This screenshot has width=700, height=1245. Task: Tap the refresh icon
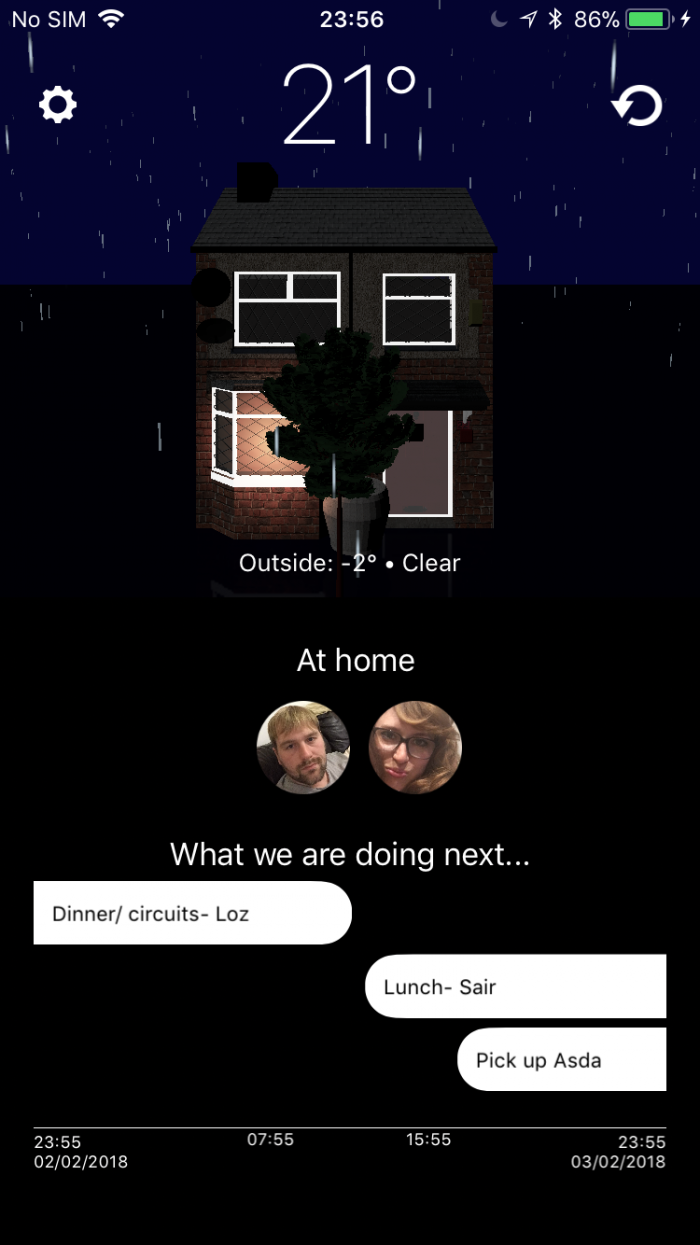(638, 105)
